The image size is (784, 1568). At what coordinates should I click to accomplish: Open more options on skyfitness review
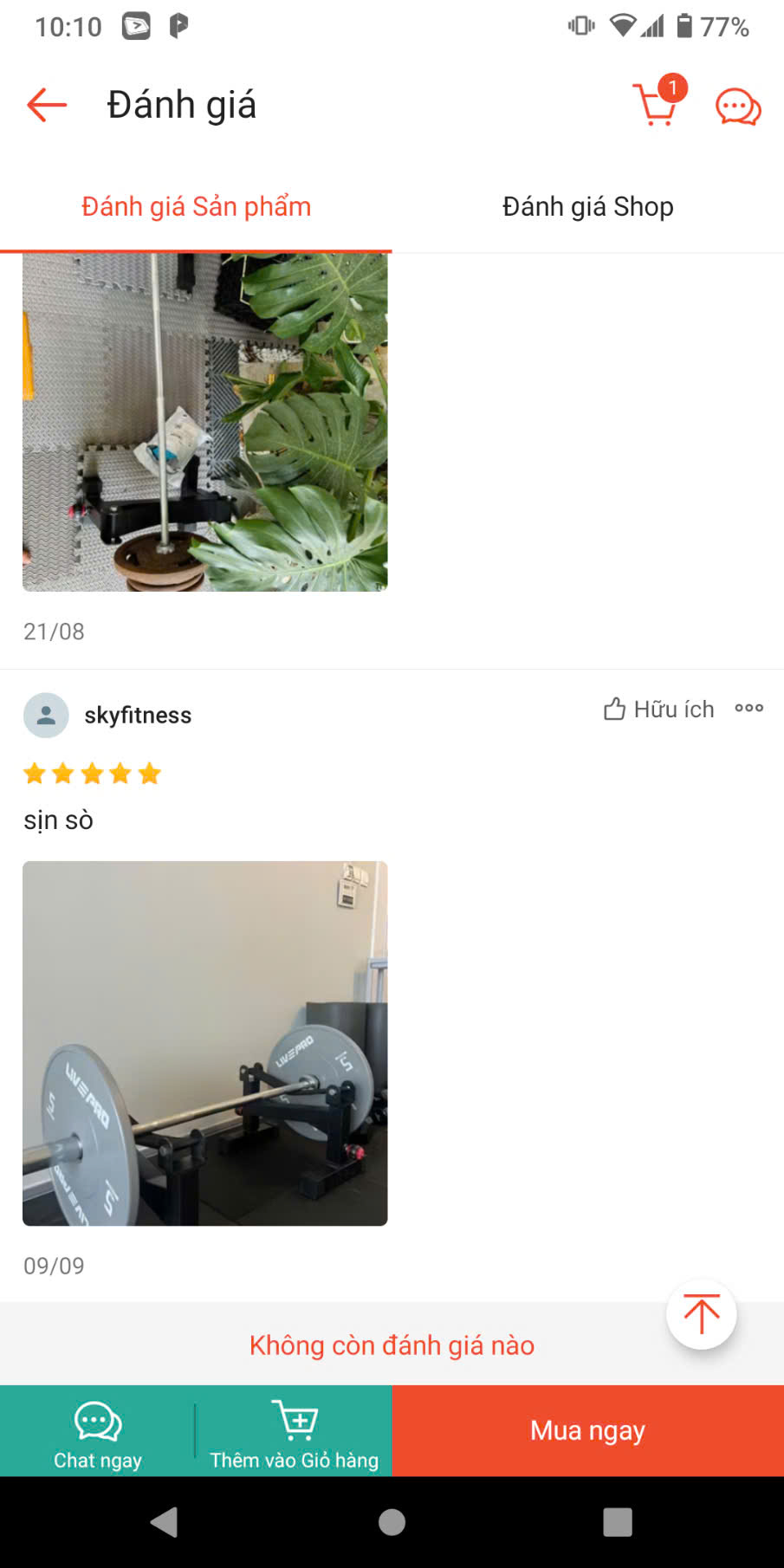(748, 709)
